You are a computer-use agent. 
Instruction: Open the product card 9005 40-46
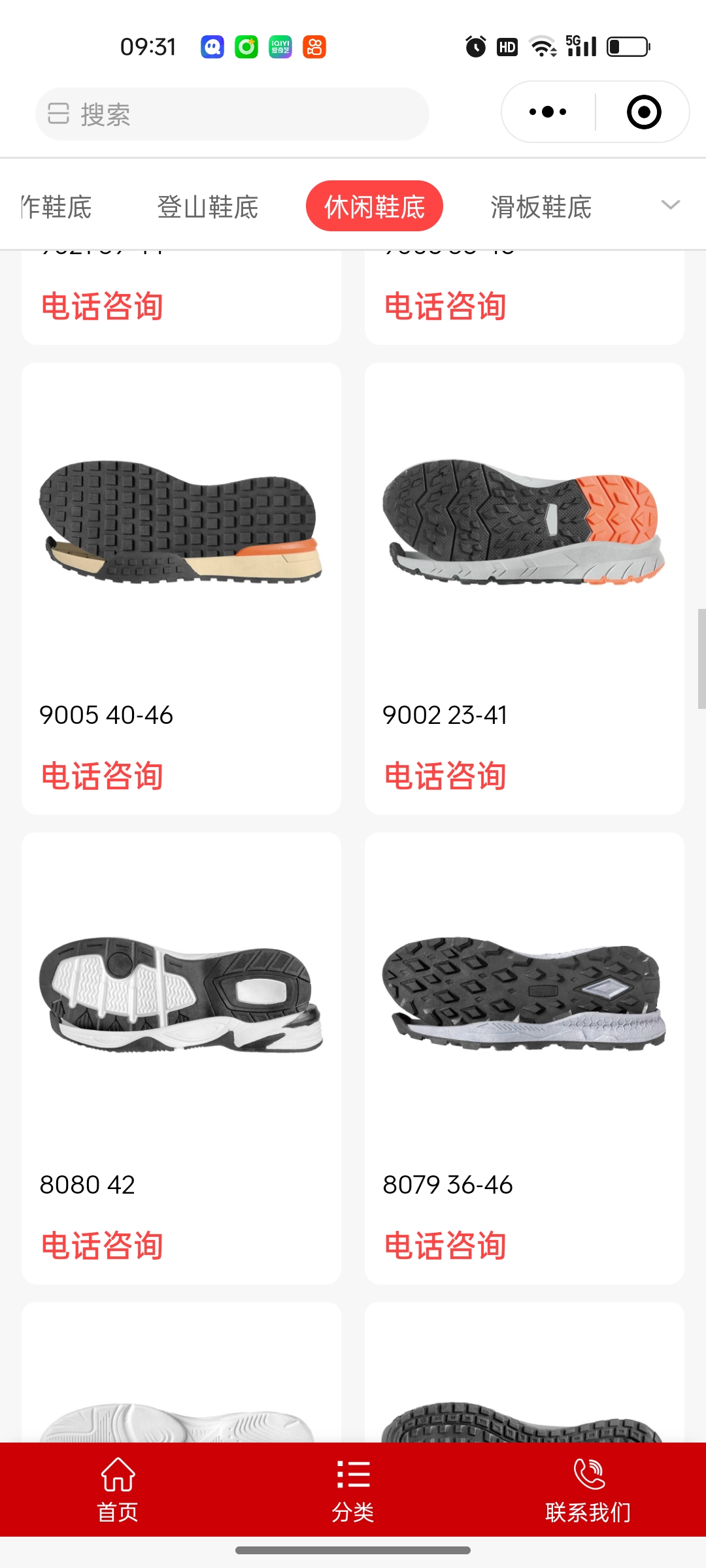pyautogui.click(x=181, y=523)
